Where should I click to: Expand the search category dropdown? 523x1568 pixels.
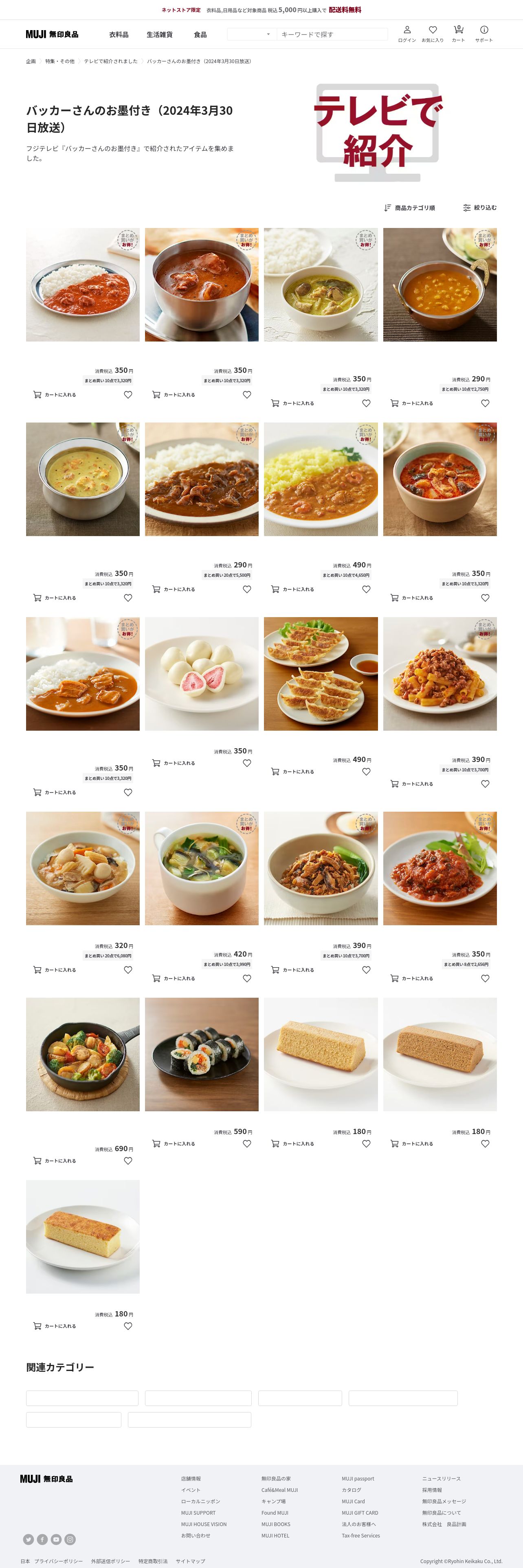point(251,34)
